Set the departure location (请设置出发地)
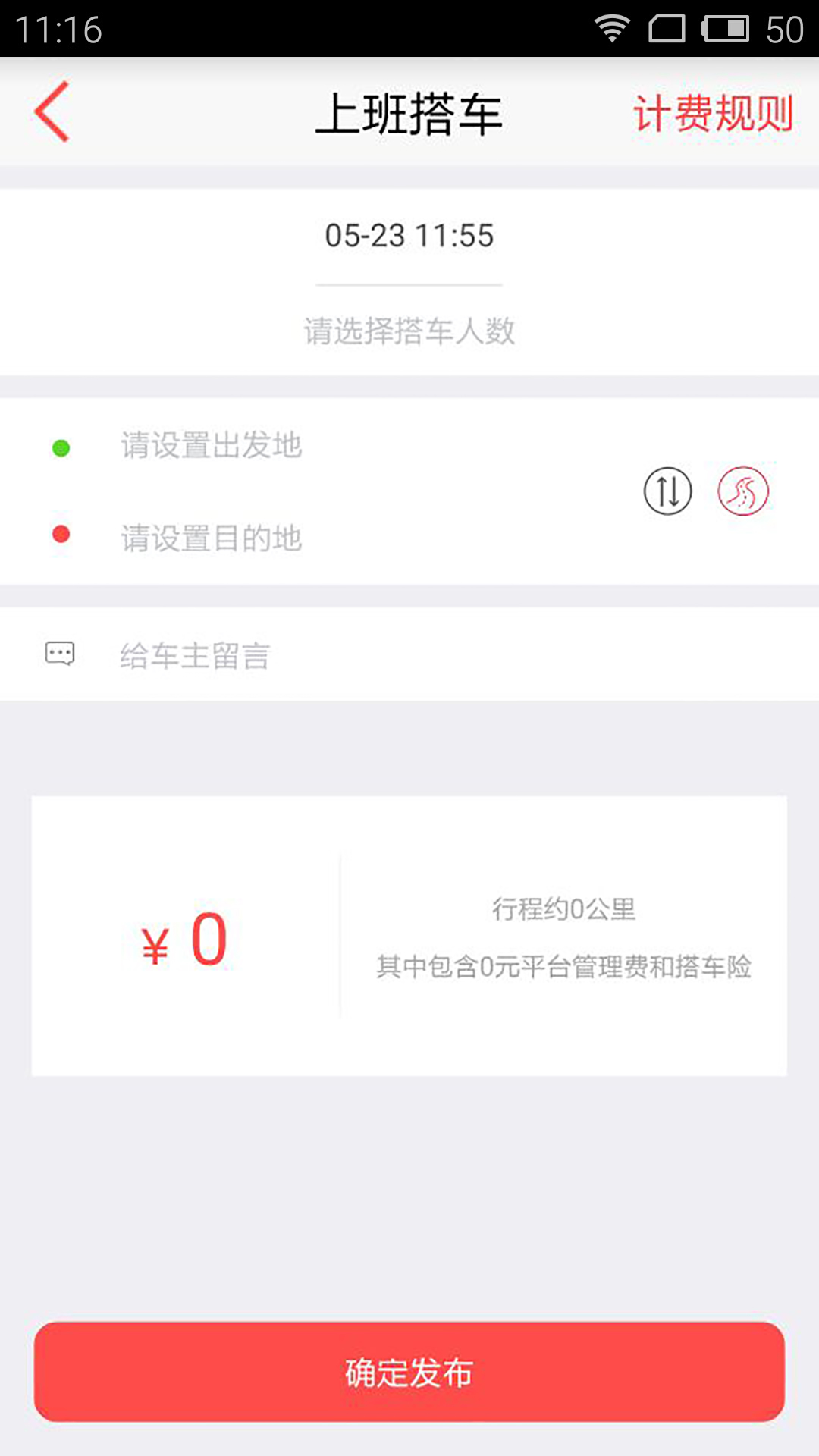The height and width of the screenshot is (1456, 819). (x=212, y=446)
